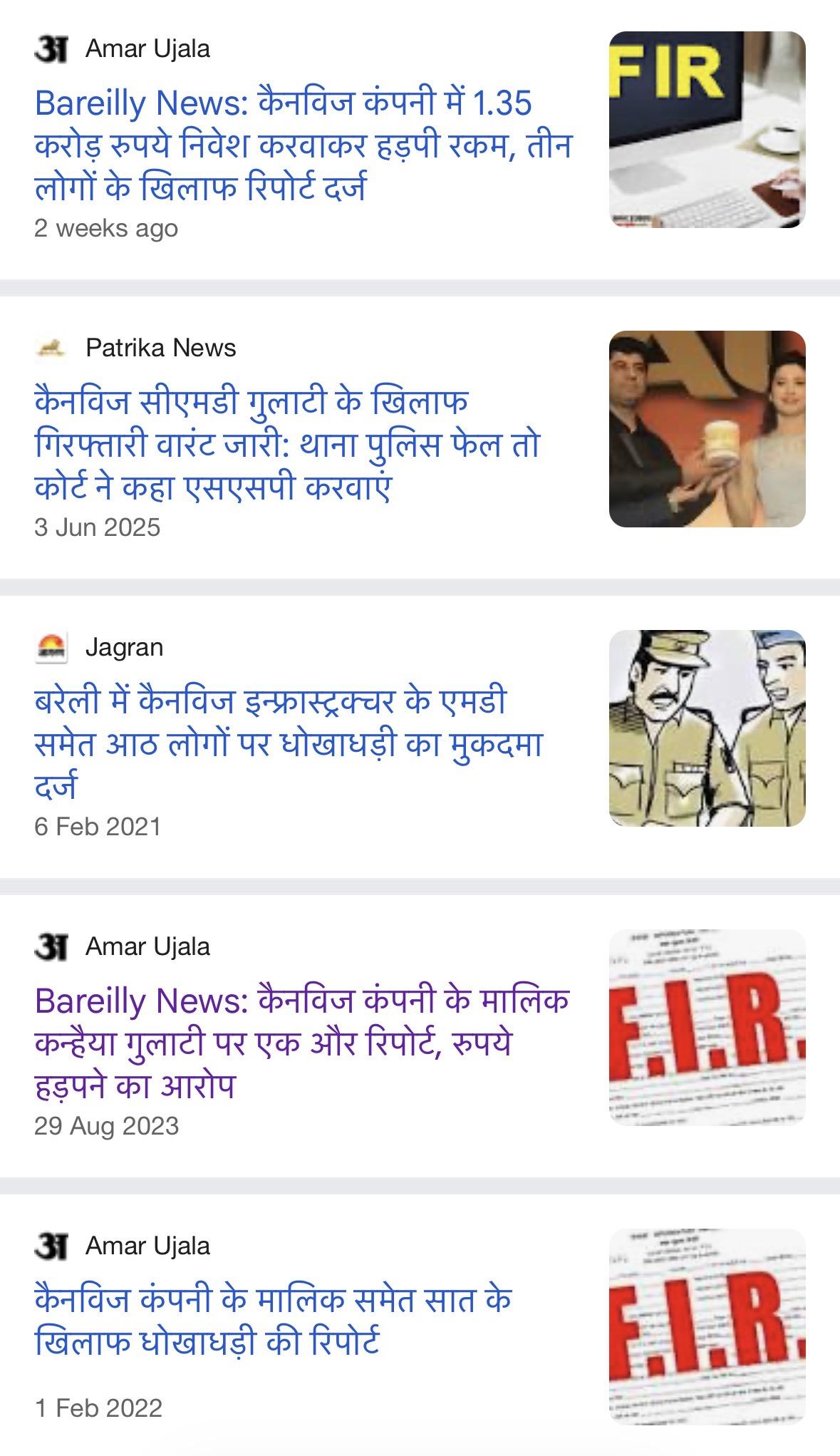Tap the FIR computer thumbnail of first result
The width and height of the screenshot is (840, 1456).
click(x=707, y=130)
